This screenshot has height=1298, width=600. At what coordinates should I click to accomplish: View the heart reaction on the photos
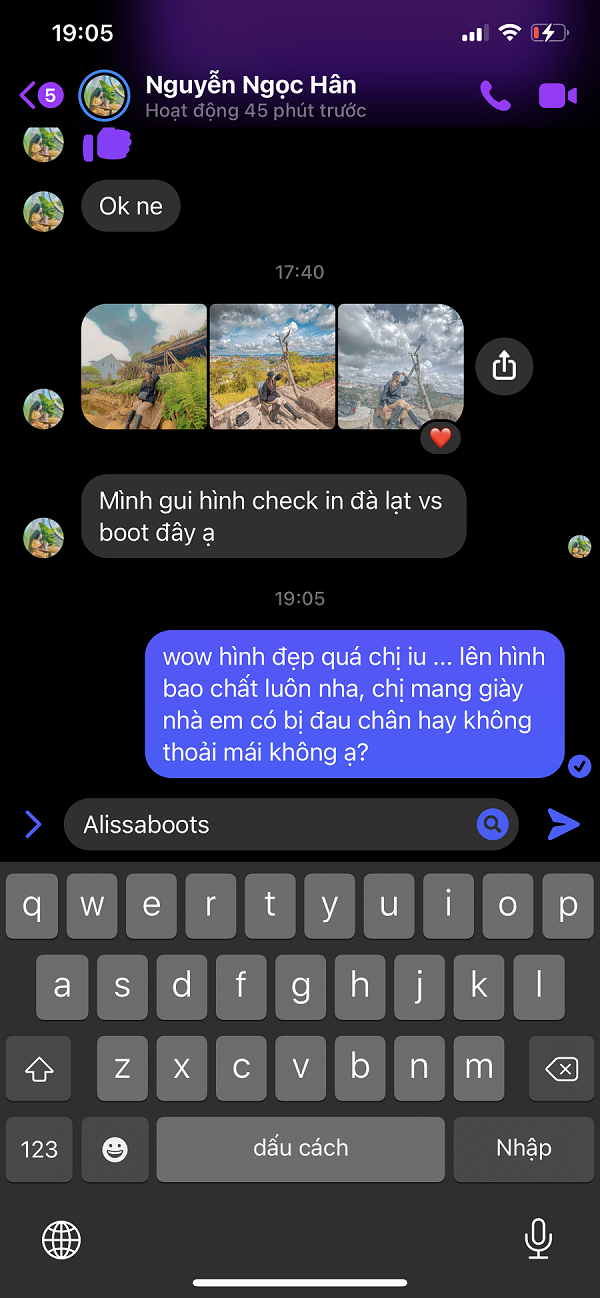[x=440, y=438]
